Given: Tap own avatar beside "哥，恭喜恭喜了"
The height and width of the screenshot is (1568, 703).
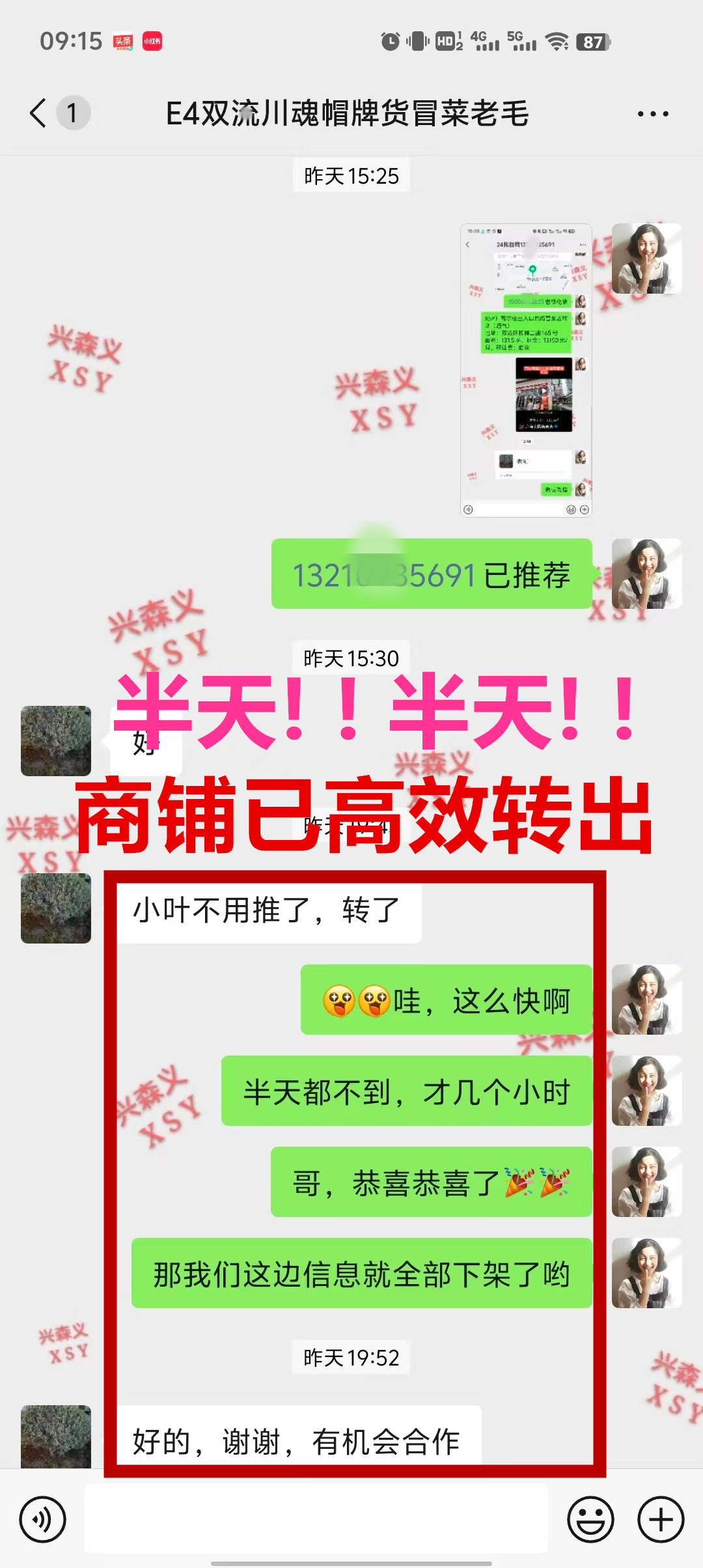Looking at the screenshot, I should (x=646, y=1182).
